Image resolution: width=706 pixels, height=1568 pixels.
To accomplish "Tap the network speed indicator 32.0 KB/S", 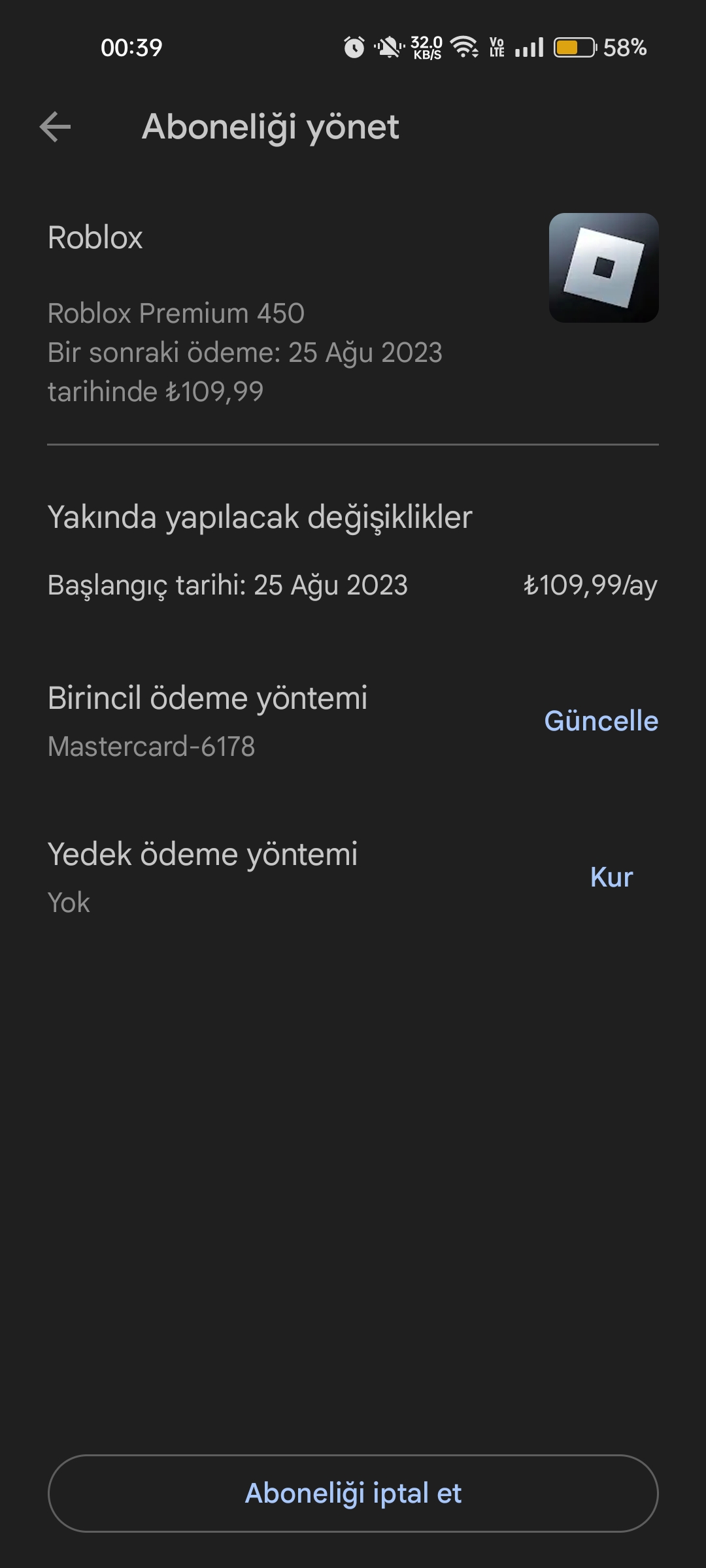I will 427,46.
